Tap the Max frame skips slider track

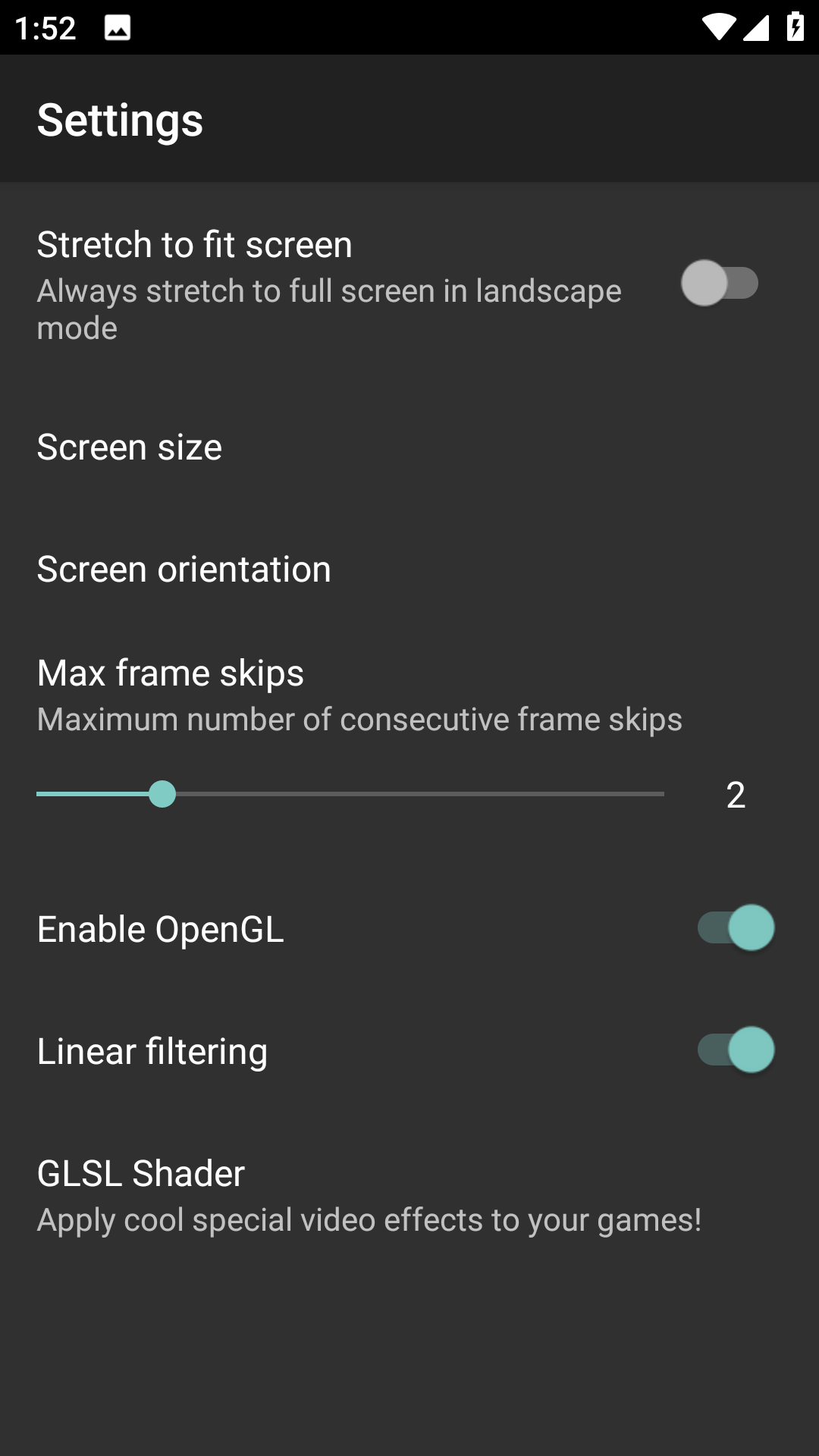pos(350,794)
